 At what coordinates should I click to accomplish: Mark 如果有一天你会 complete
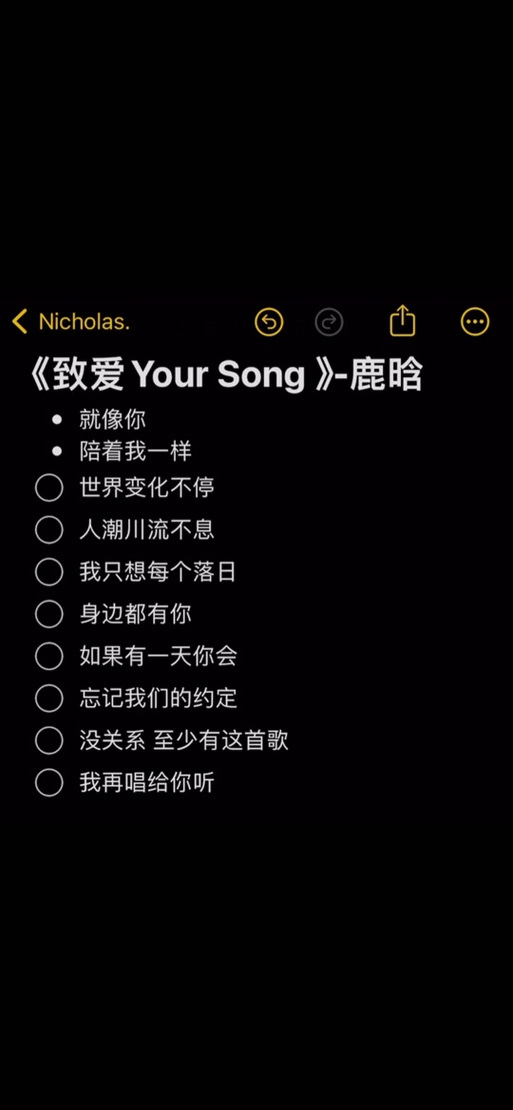click(x=49, y=656)
